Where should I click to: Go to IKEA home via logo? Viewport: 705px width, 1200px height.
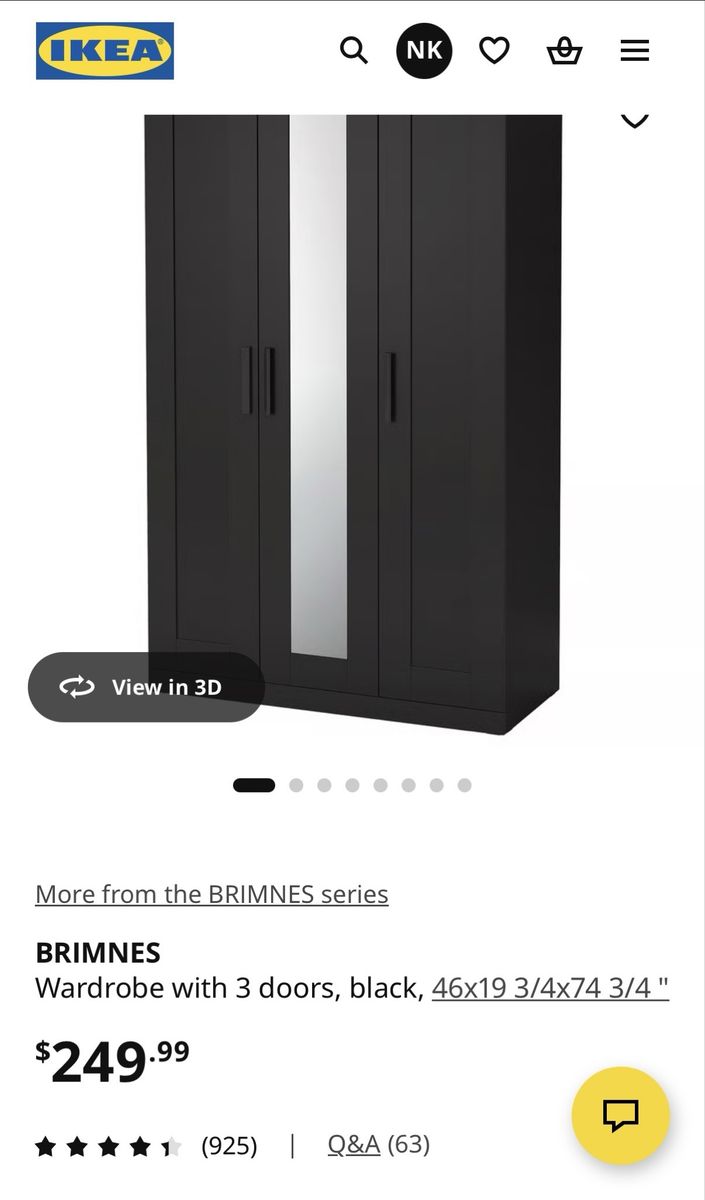105,51
